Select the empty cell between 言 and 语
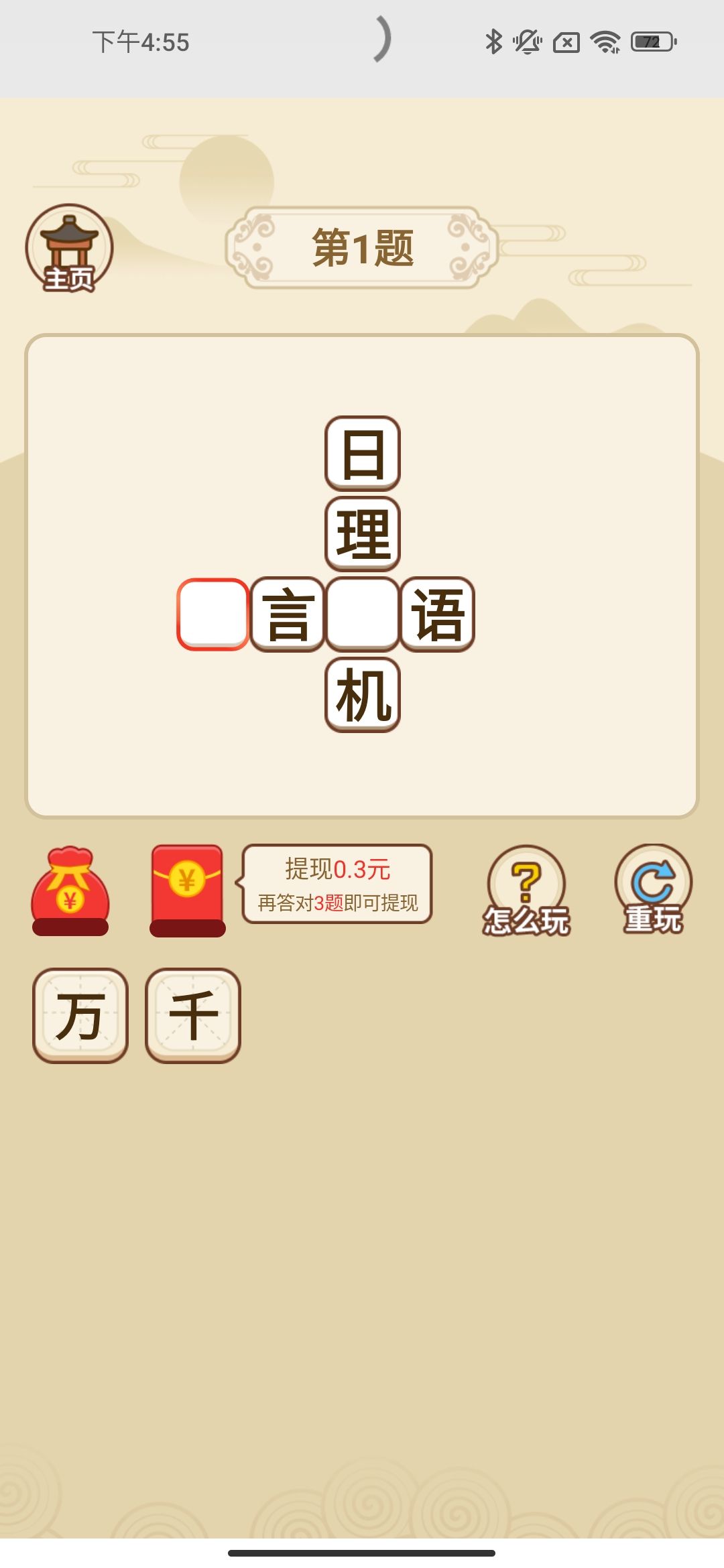This screenshot has height=1568, width=724. [x=363, y=614]
